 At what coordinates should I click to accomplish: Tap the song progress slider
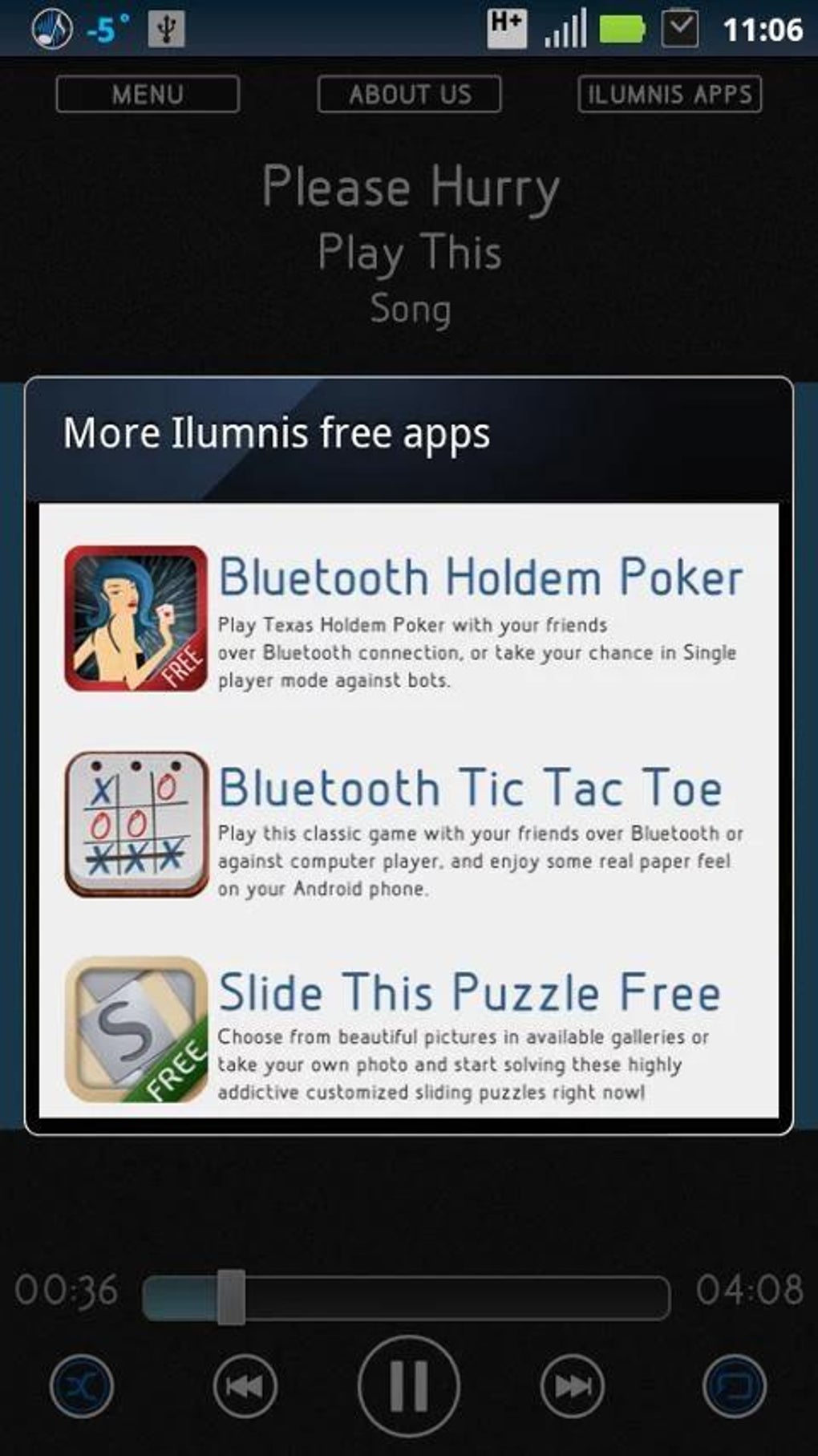(406, 1296)
